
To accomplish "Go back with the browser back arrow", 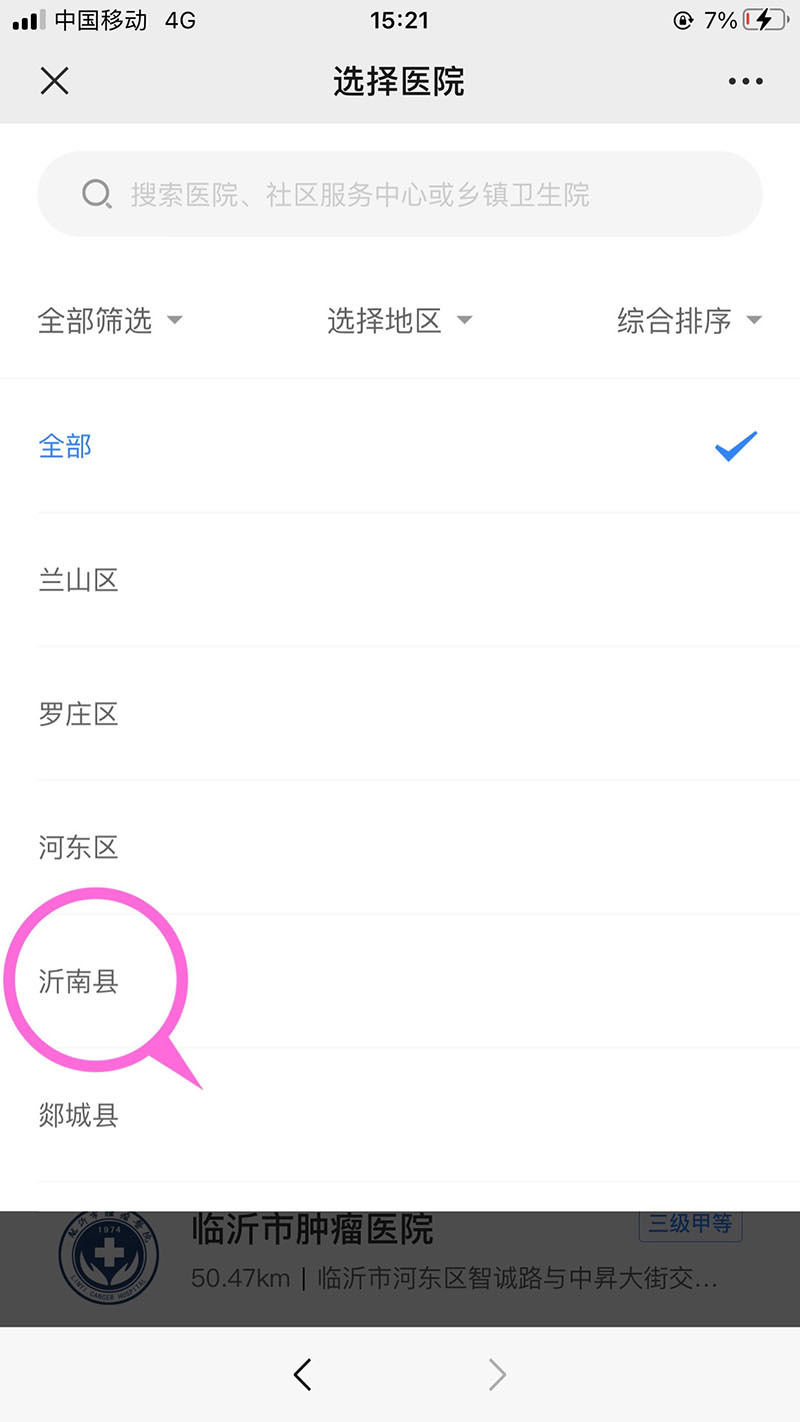I will [303, 1375].
